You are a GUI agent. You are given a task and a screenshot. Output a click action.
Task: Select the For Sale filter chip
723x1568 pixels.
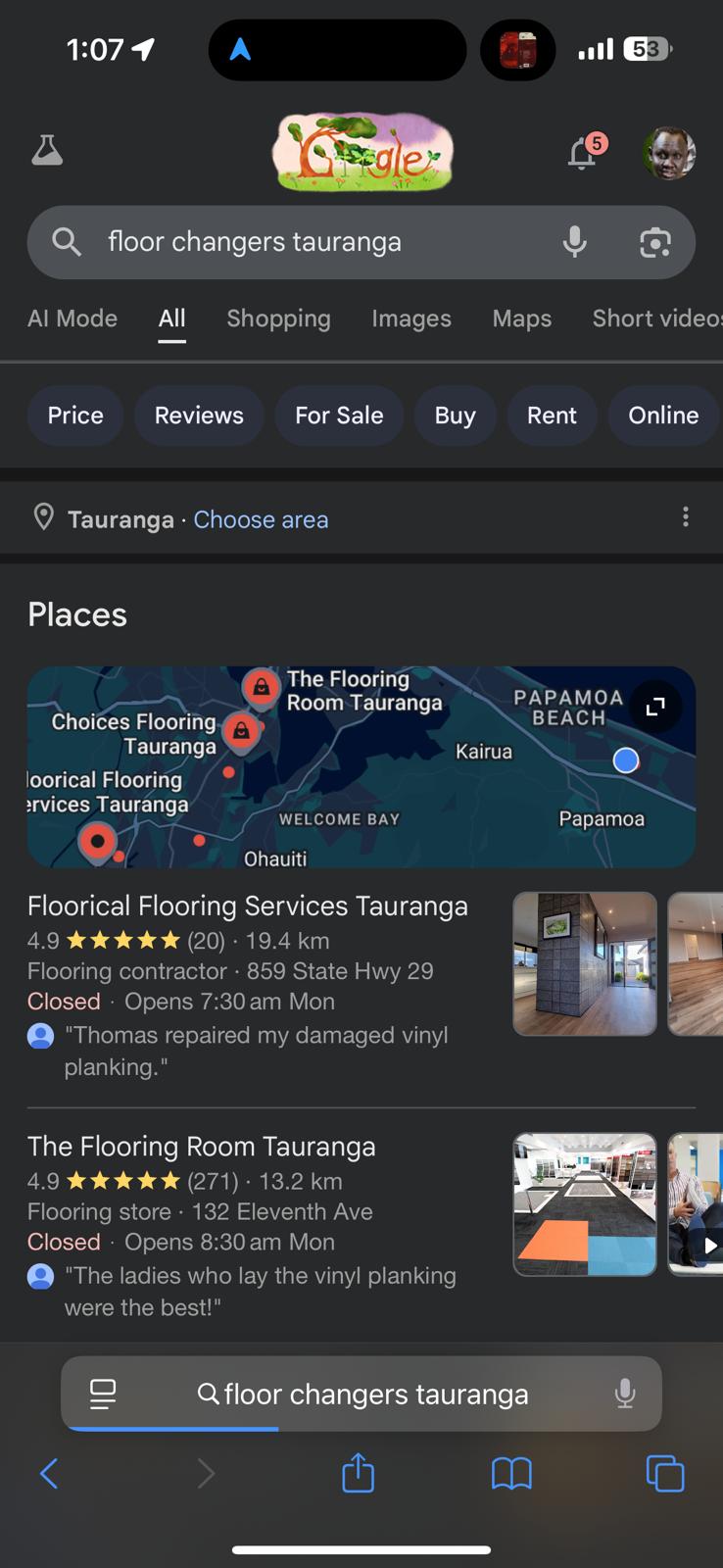[x=339, y=416]
